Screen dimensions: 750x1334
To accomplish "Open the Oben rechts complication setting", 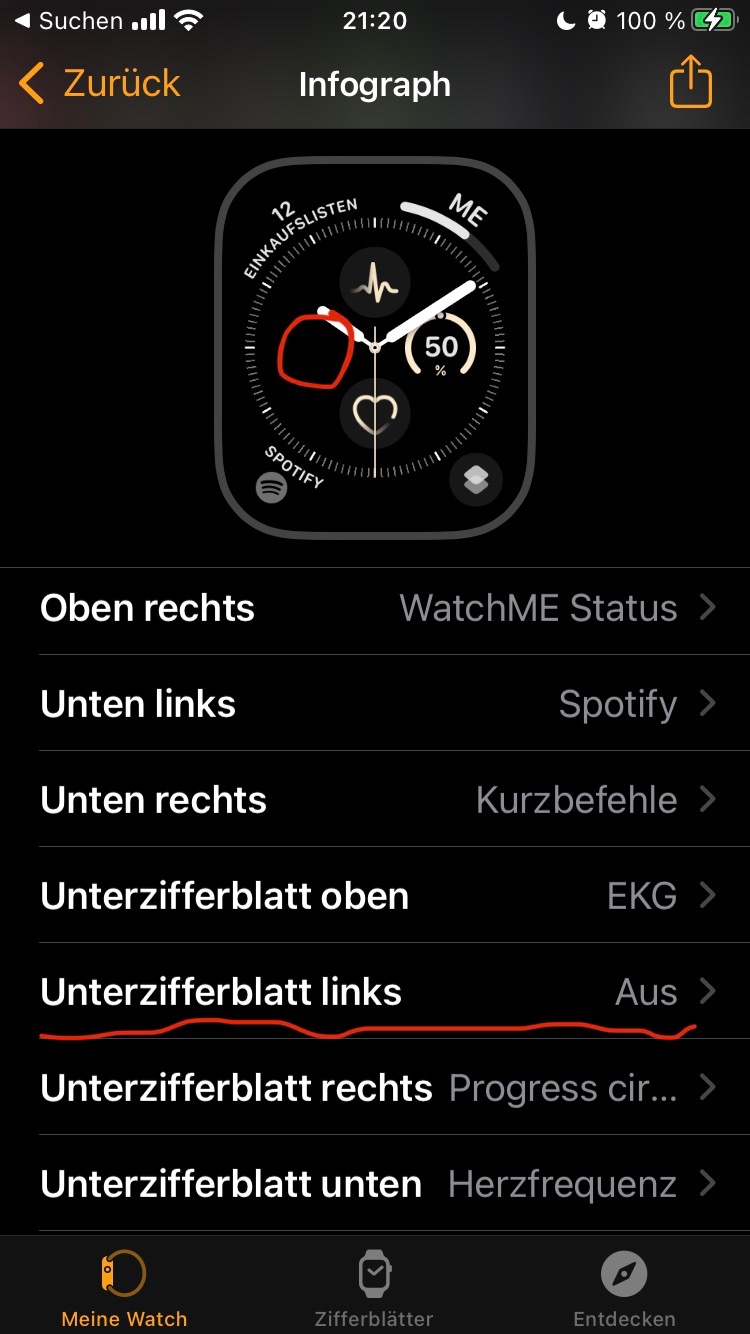I will [x=375, y=608].
